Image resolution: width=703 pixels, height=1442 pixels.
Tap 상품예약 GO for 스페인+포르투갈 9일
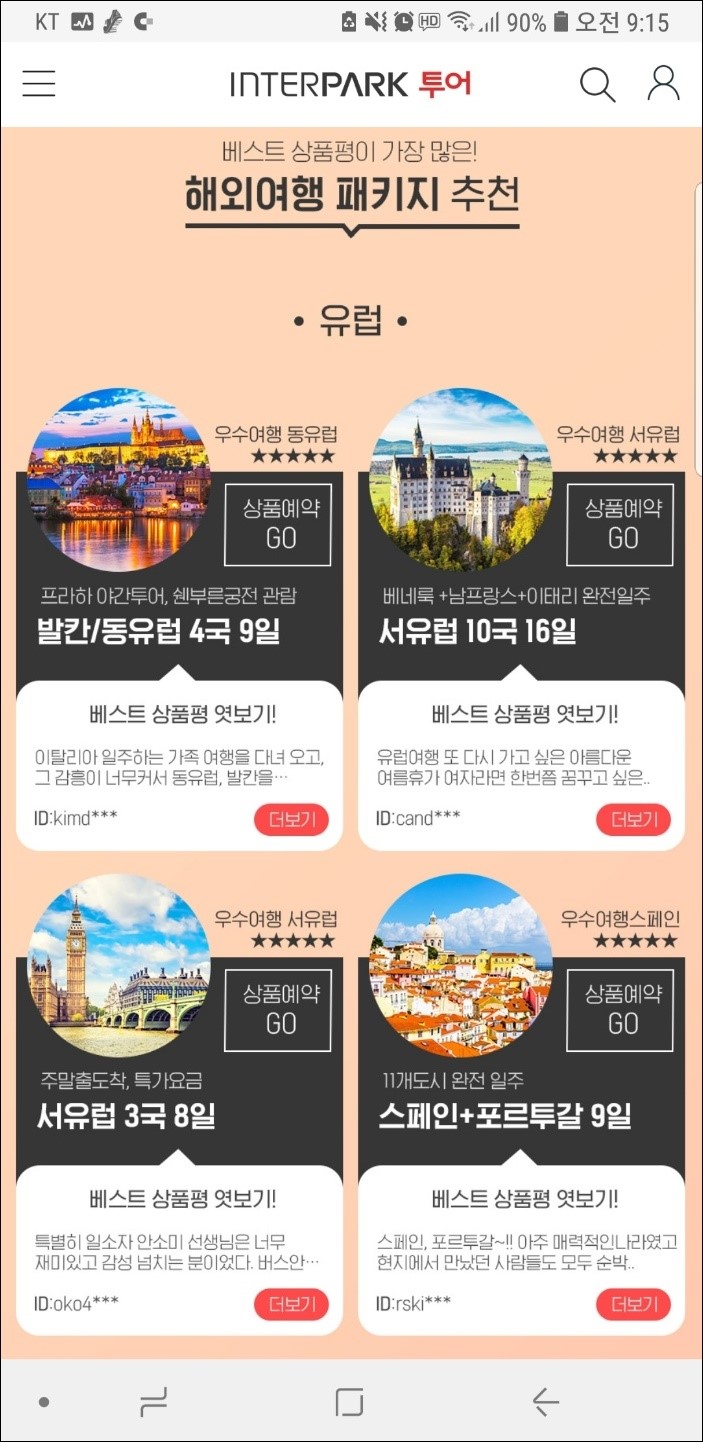[622, 1011]
